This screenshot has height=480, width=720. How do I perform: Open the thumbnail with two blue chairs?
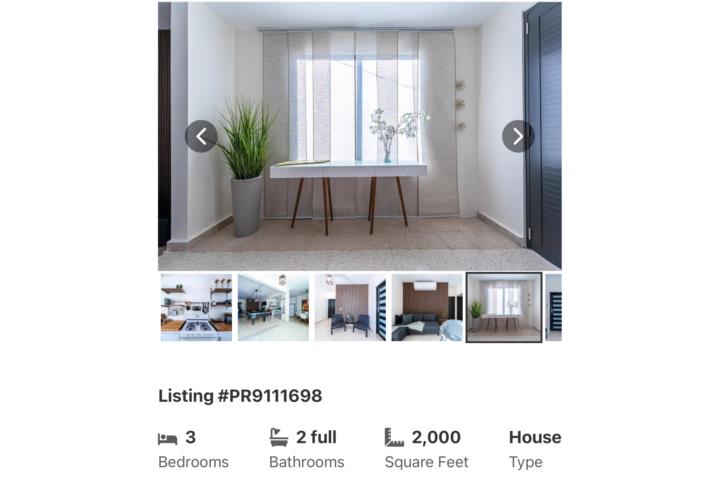tap(350, 308)
